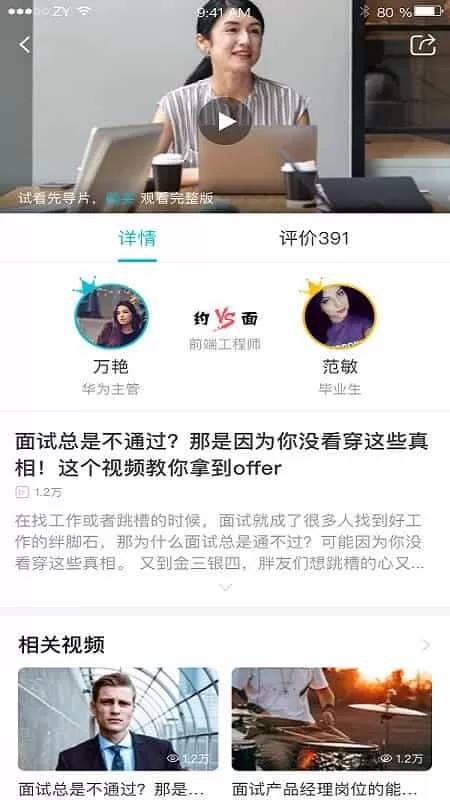Expand the full video description
Image resolution: width=450 pixels, height=800 pixels.
tap(225, 587)
